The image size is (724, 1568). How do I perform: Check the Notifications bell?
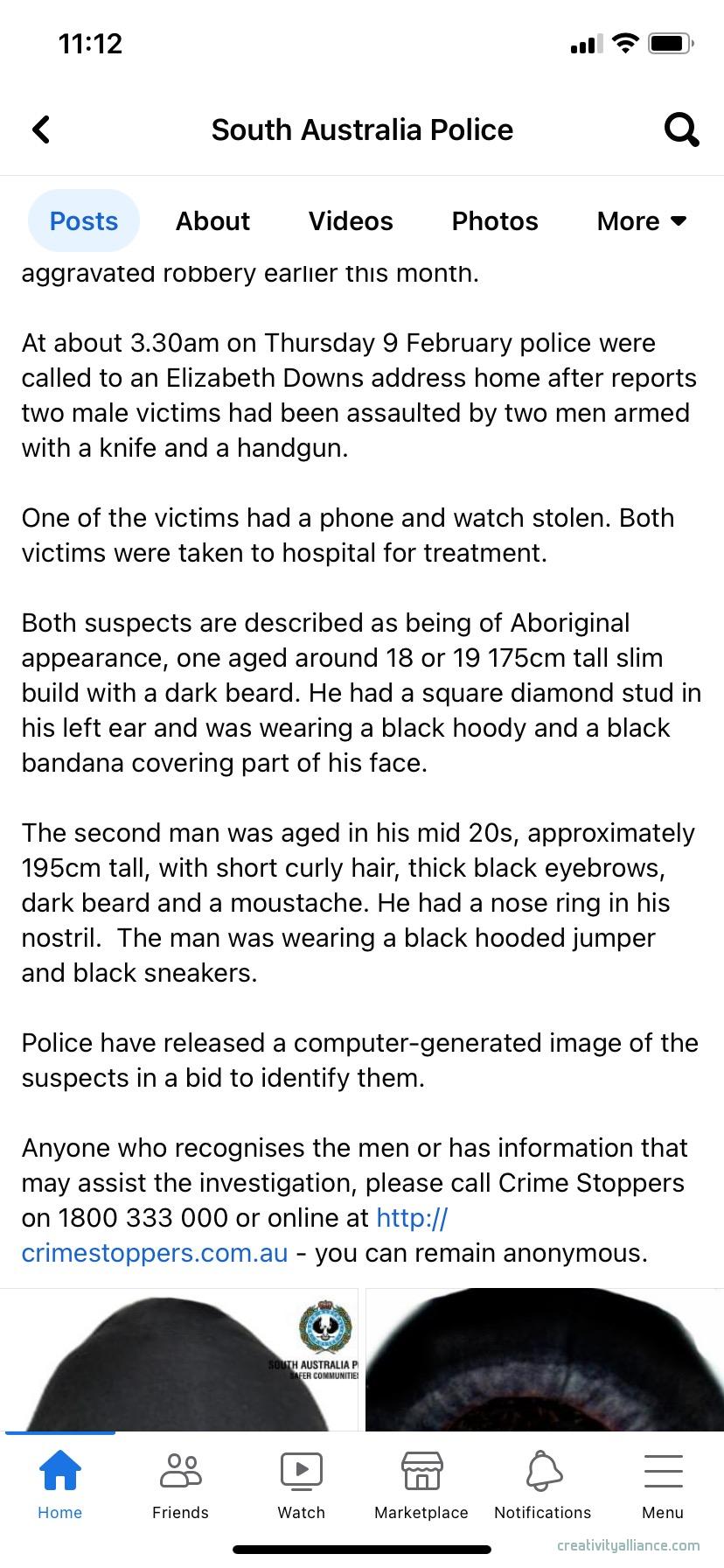542,1484
